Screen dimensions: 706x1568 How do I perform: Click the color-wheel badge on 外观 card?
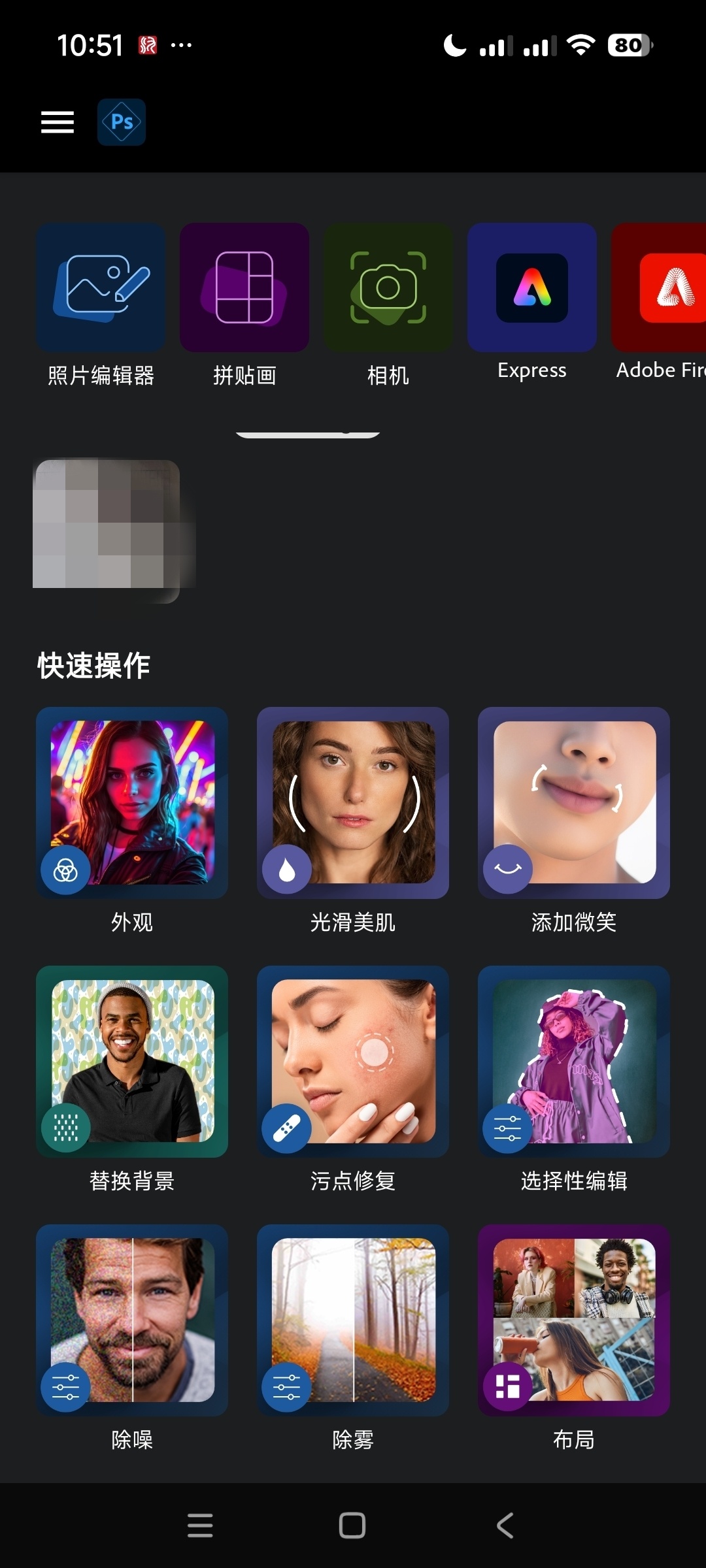[x=65, y=869]
